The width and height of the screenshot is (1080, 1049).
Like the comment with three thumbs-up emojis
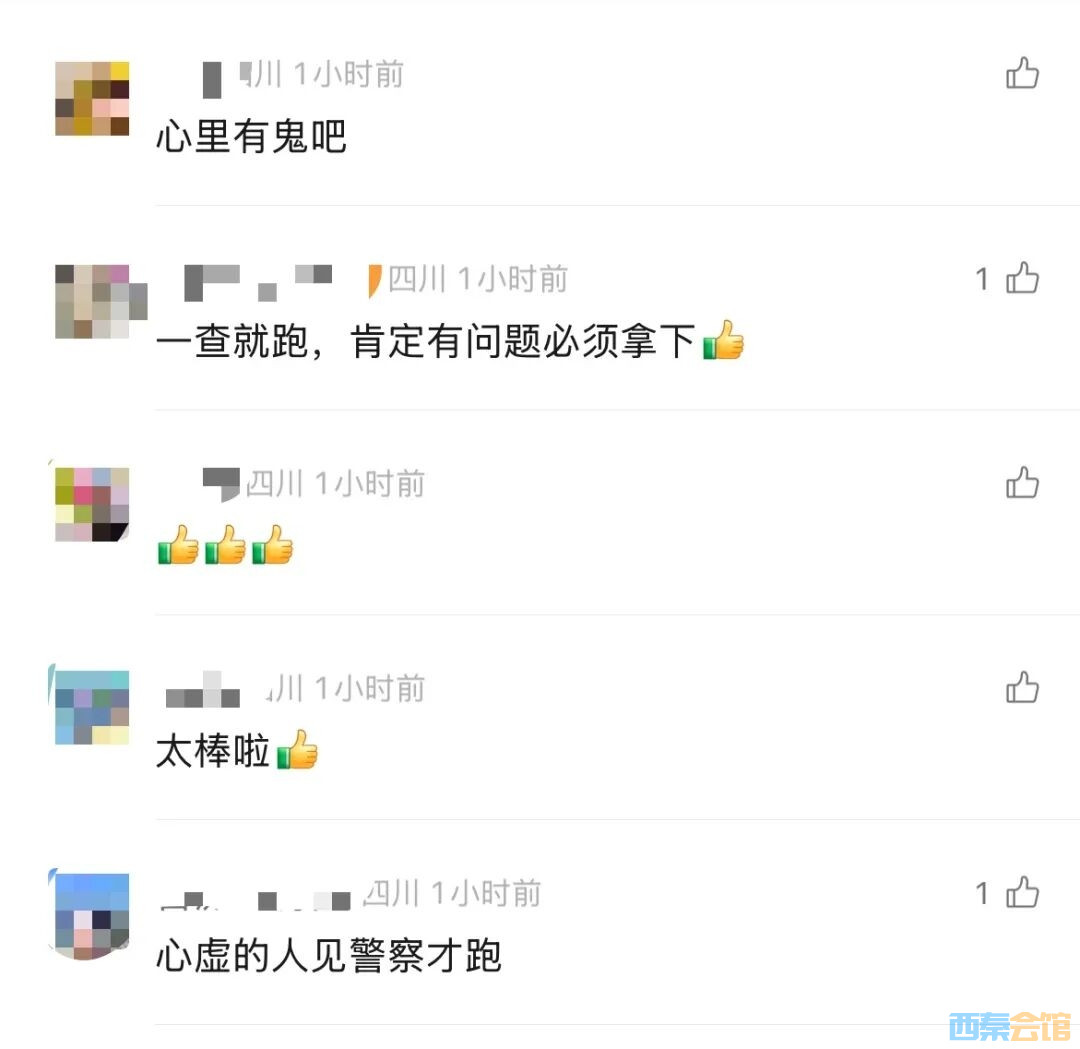(x=1022, y=484)
